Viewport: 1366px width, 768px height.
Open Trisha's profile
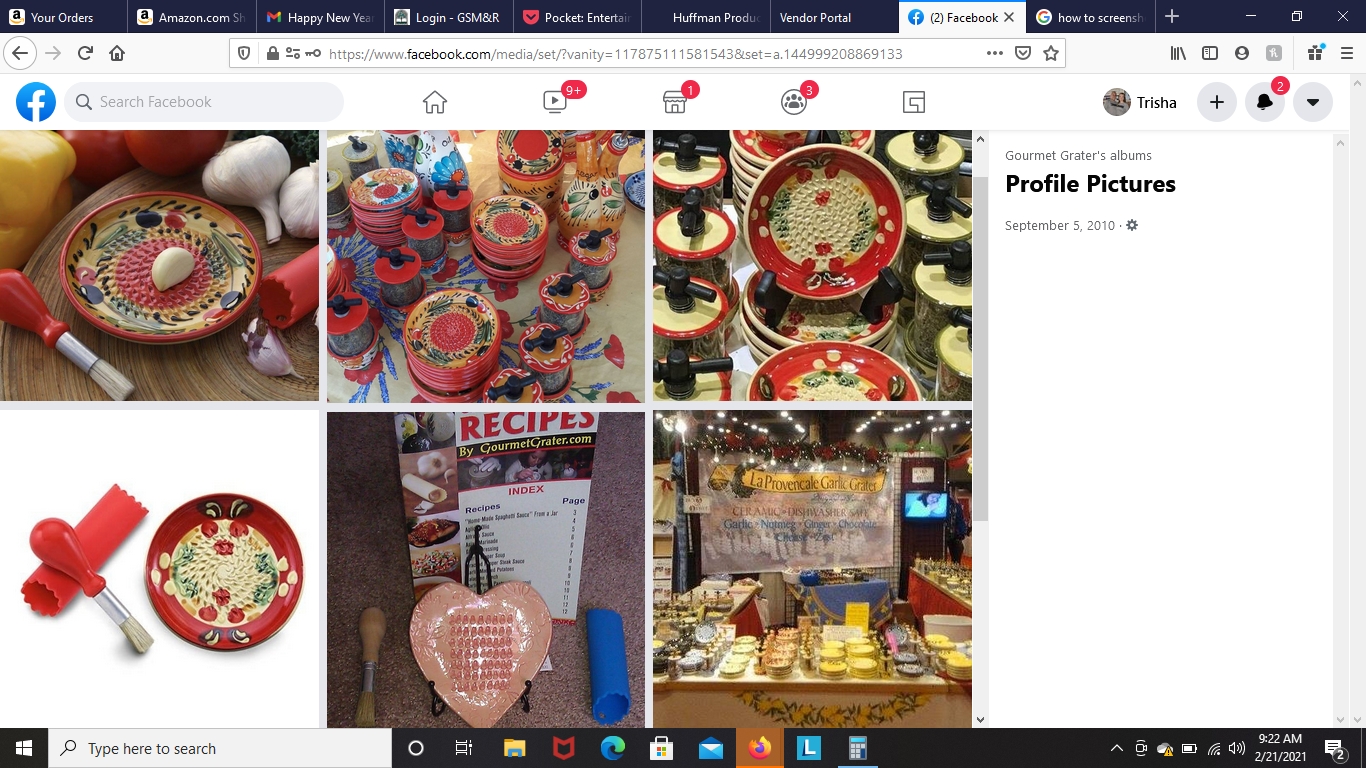pos(1140,102)
